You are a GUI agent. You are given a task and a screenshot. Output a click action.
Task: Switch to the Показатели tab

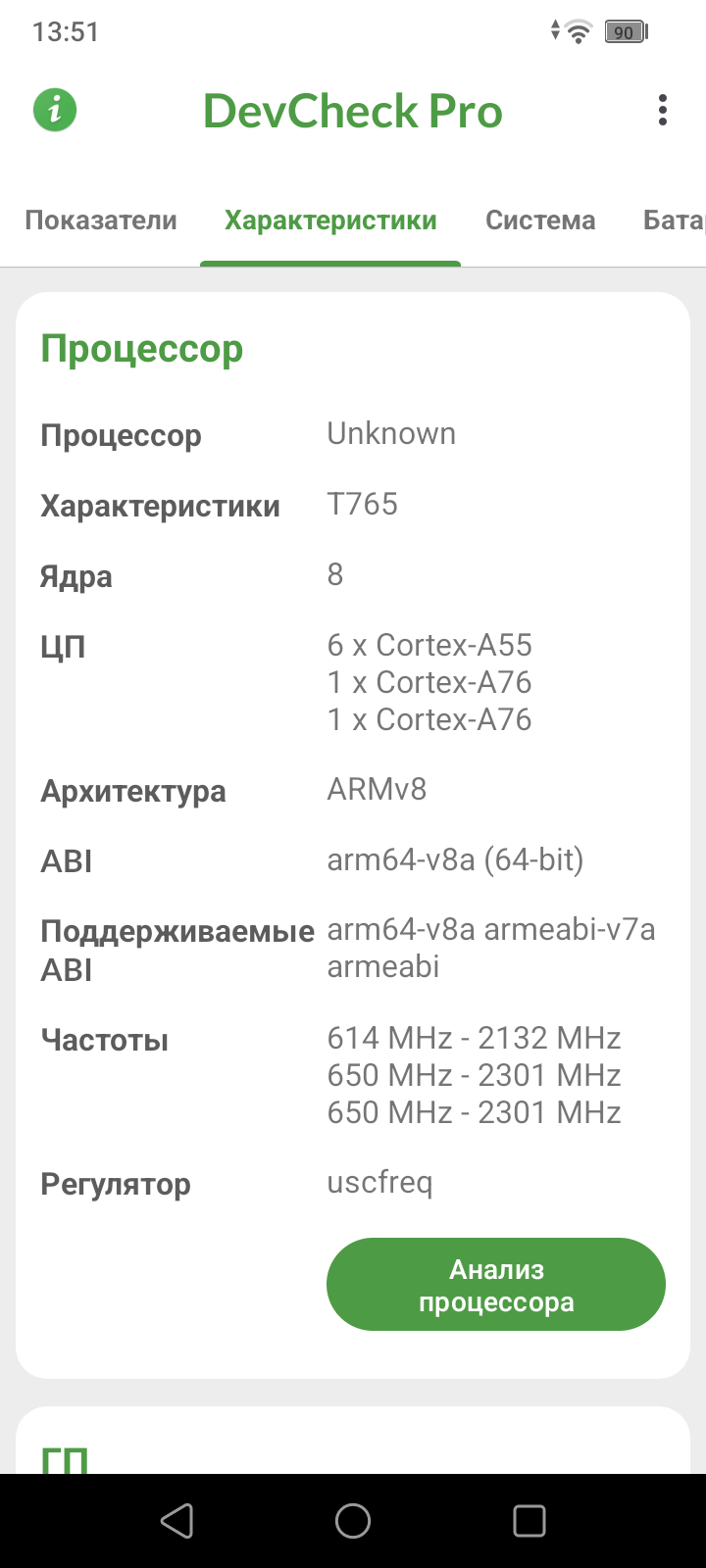click(101, 220)
